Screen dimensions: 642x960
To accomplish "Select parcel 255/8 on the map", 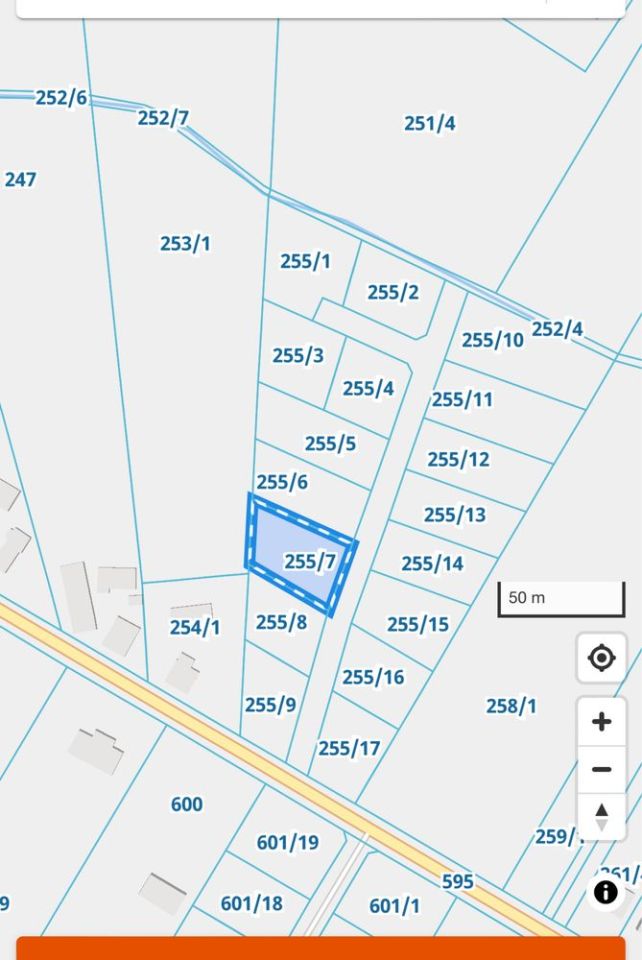I will (281, 622).
